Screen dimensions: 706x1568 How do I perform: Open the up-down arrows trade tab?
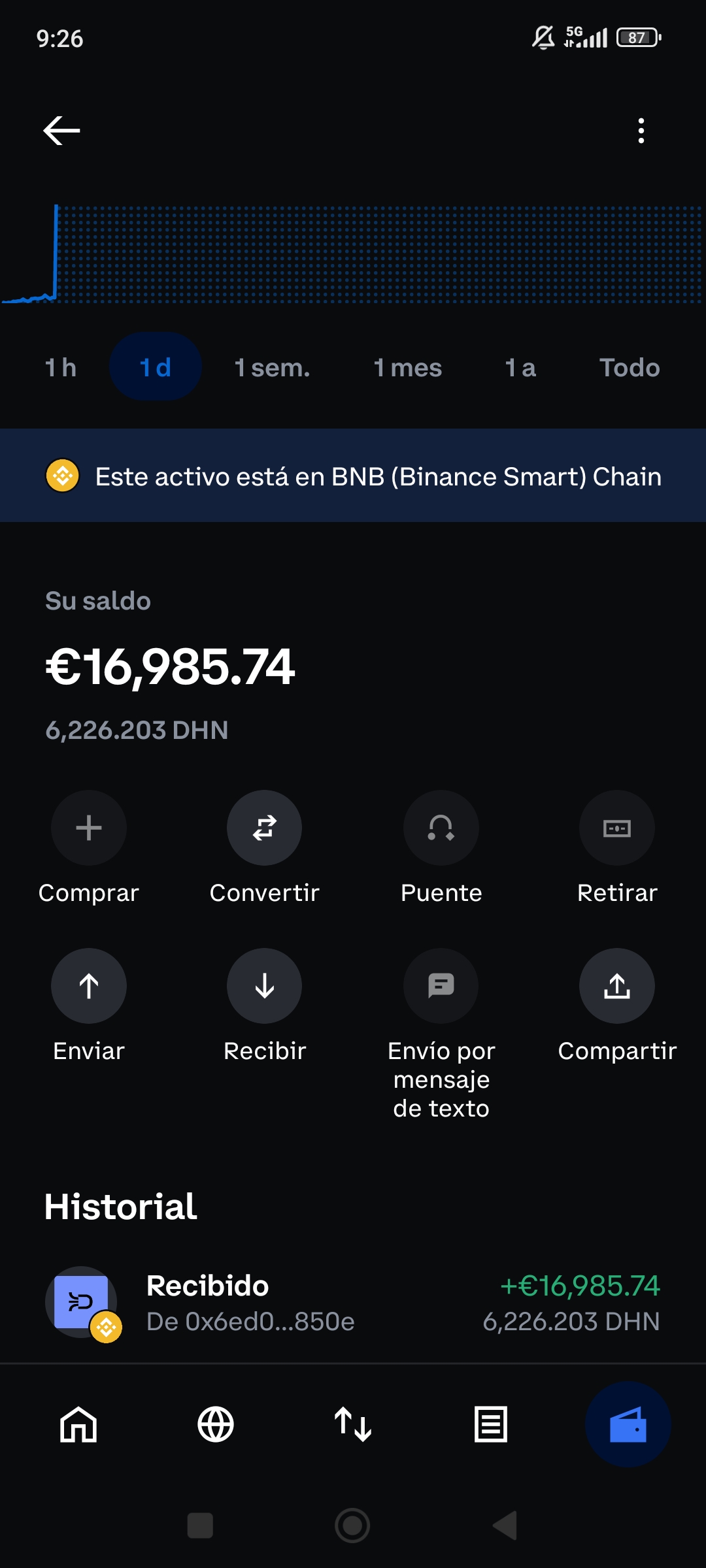(353, 1424)
